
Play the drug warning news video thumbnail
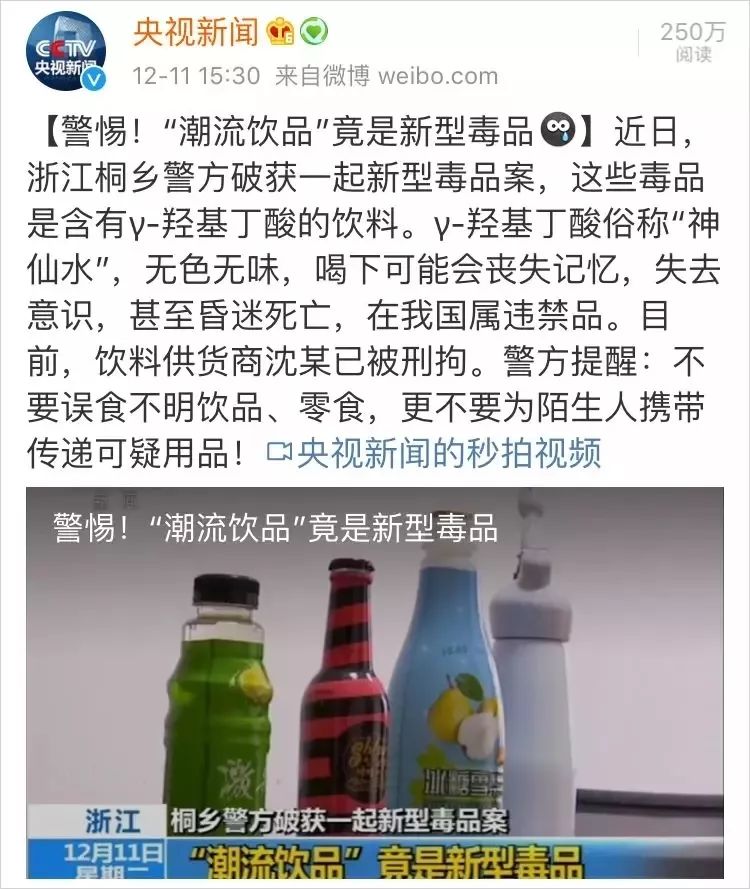click(375, 680)
